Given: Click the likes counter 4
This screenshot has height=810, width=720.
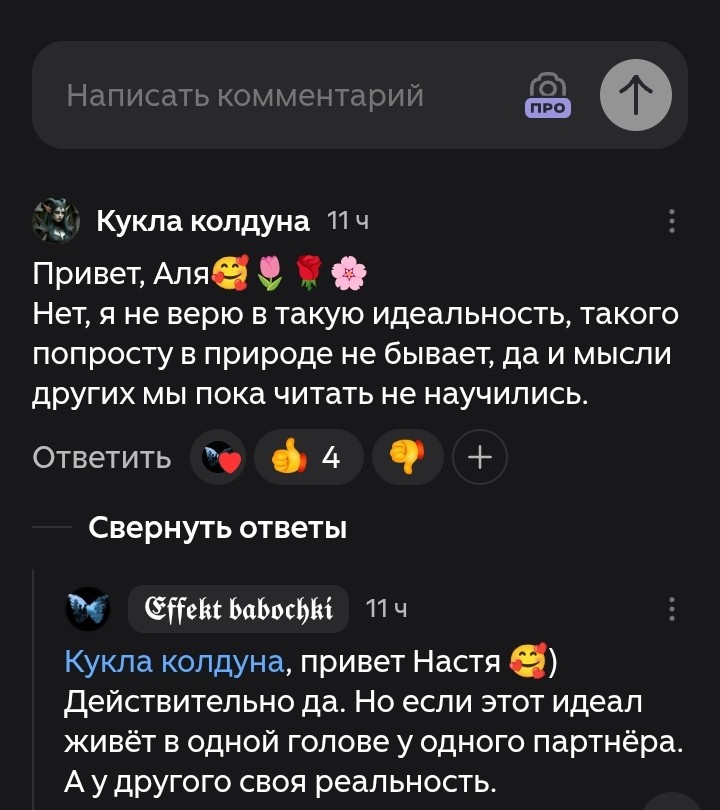Looking at the screenshot, I should coord(338,457).
